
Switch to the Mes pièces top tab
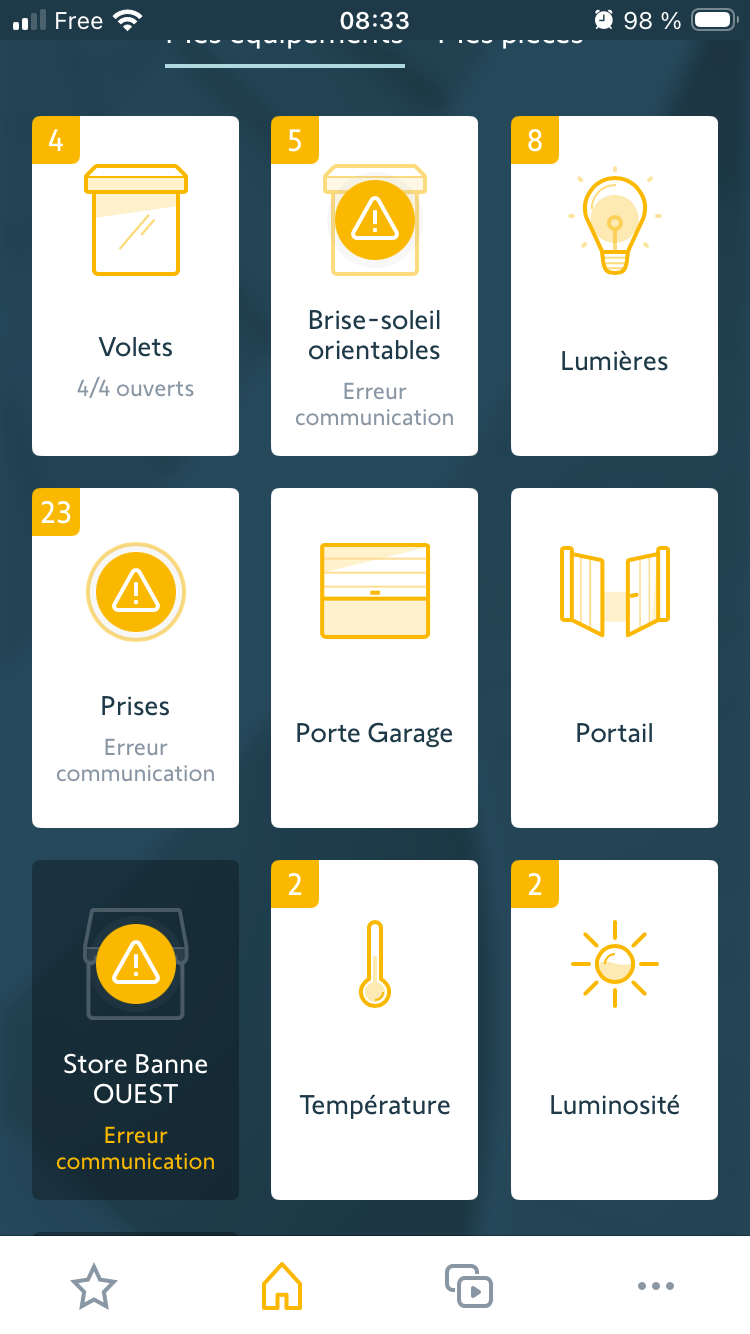[x=510, y=42]
